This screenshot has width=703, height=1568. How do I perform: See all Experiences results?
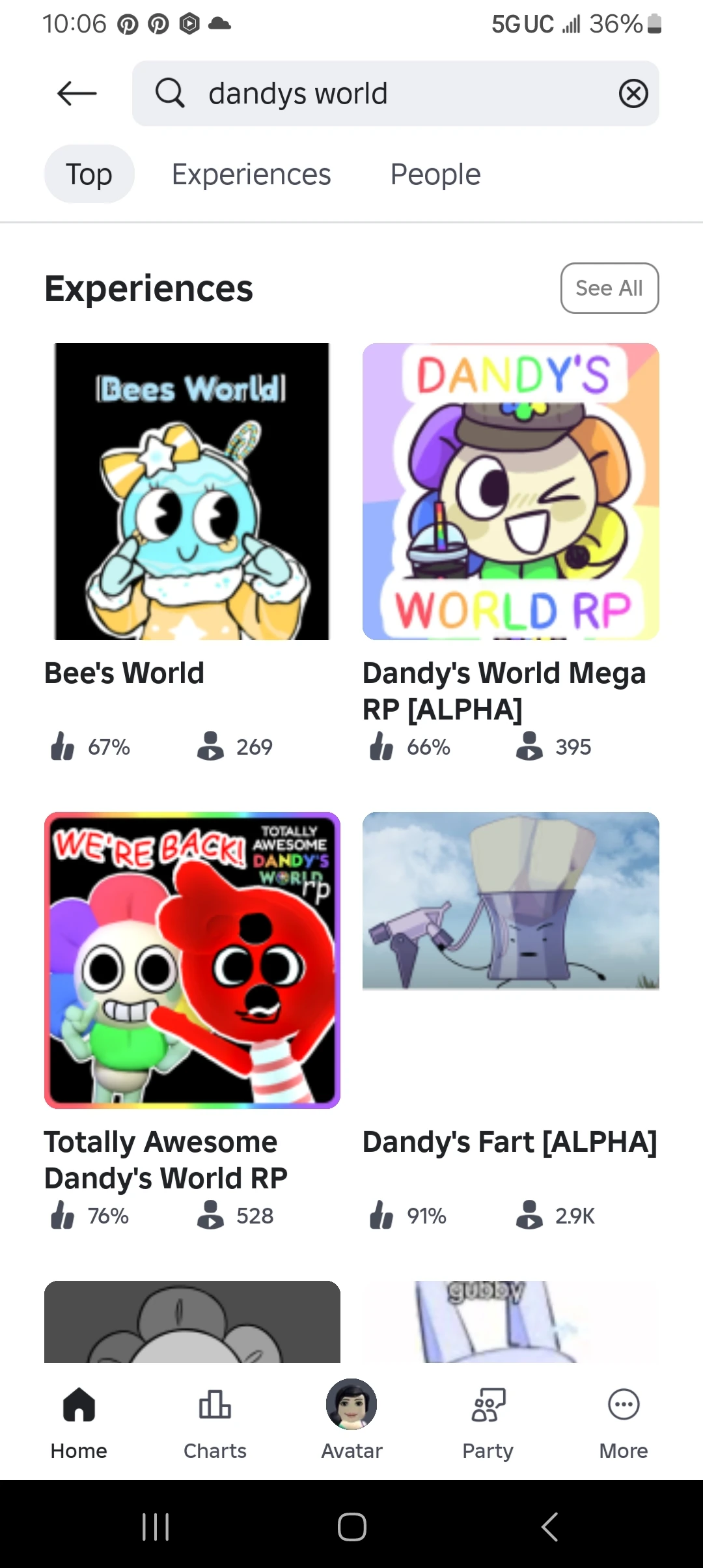point(609,288)
